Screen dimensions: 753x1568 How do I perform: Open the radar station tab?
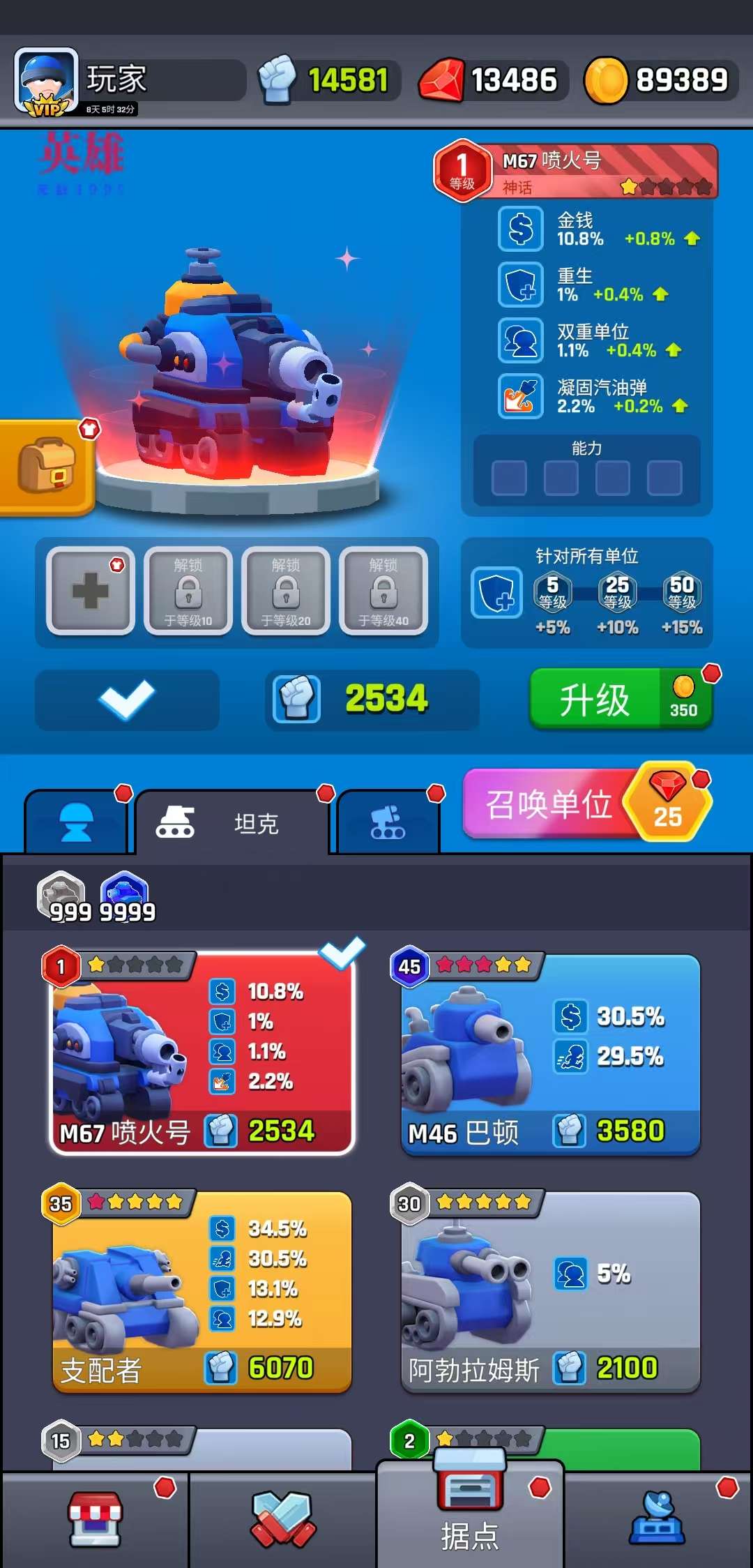[x=657, y=1521]
